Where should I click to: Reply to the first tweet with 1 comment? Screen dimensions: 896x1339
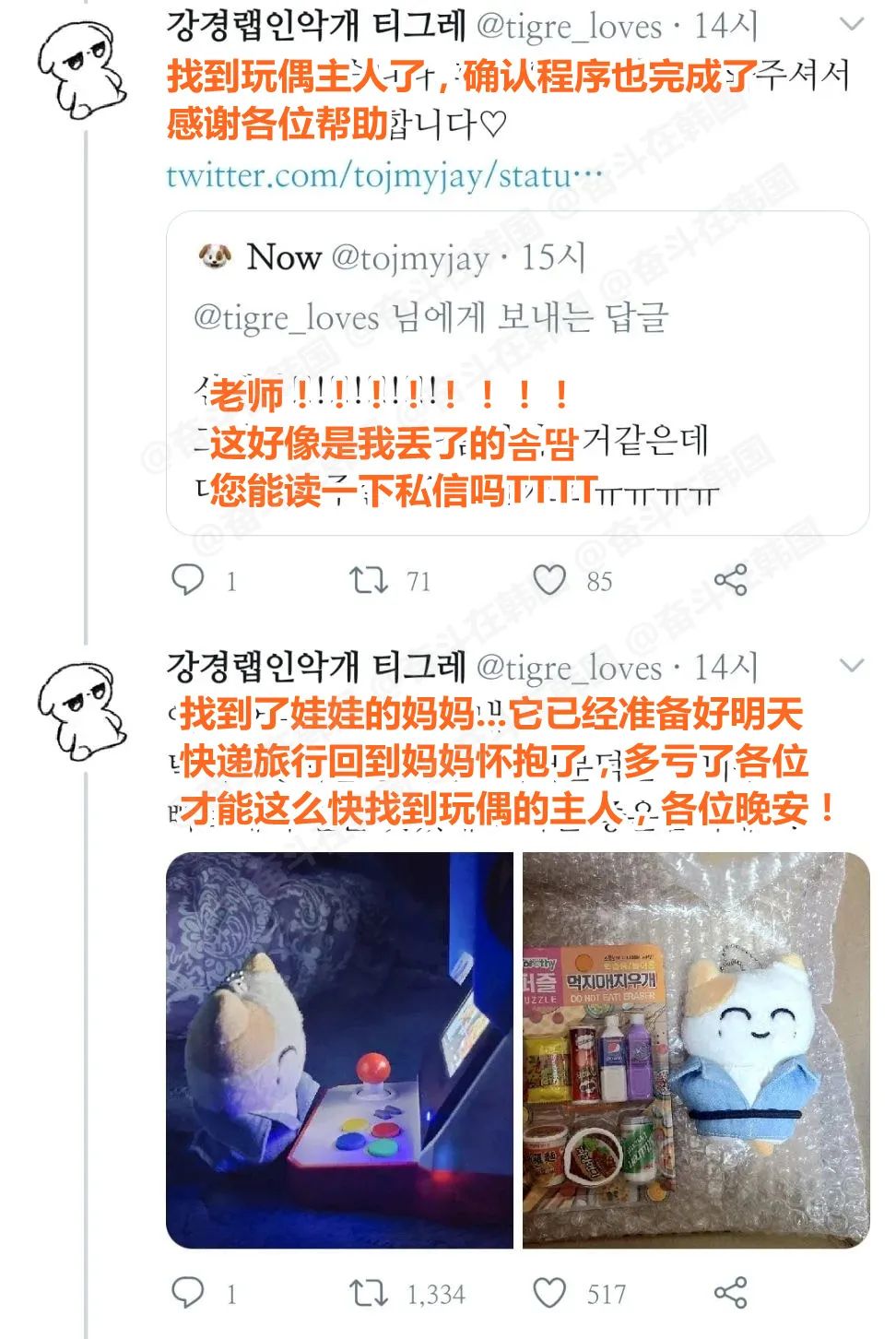click(189, 580)
